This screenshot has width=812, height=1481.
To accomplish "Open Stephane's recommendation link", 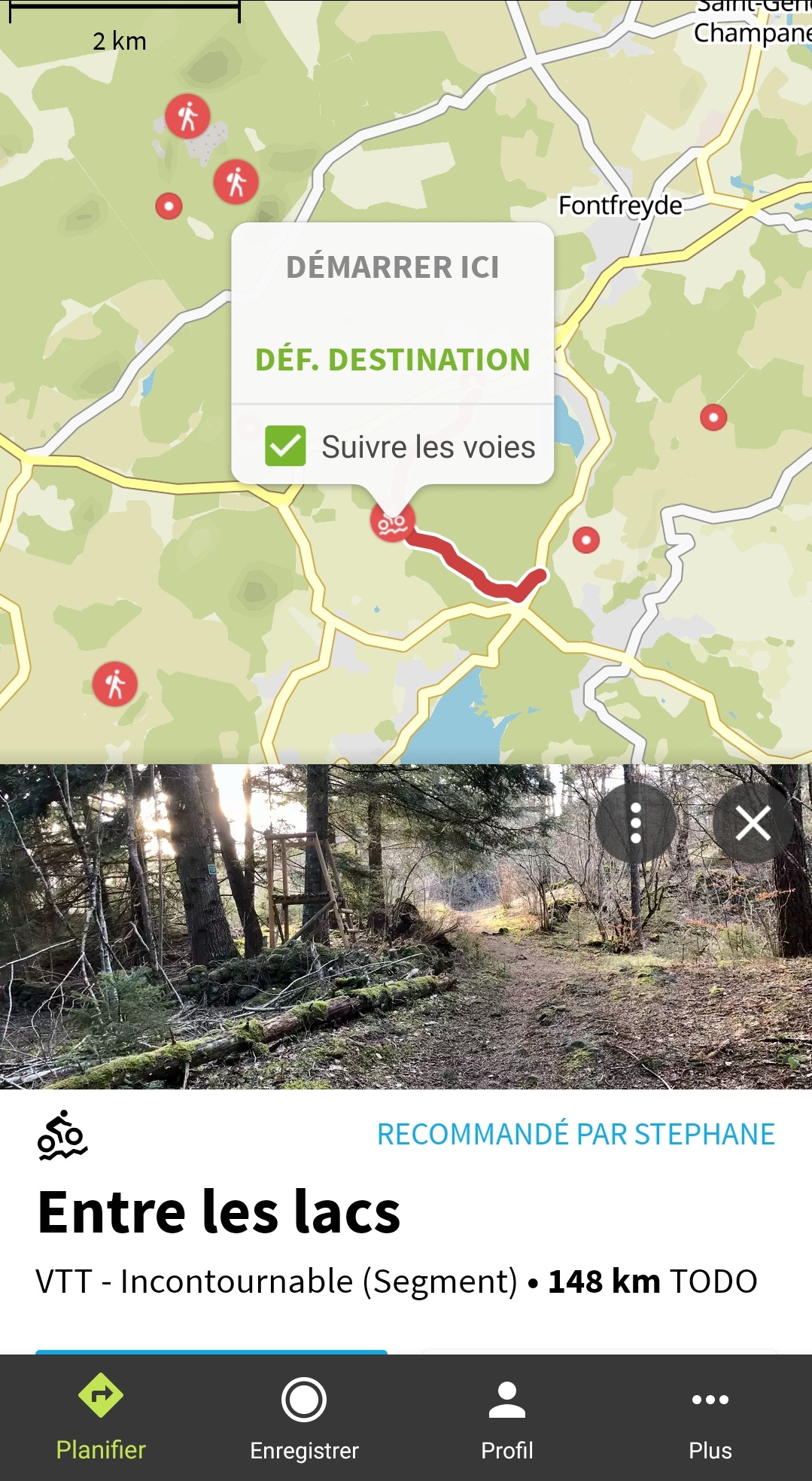I will click(x=576, y=1134).
